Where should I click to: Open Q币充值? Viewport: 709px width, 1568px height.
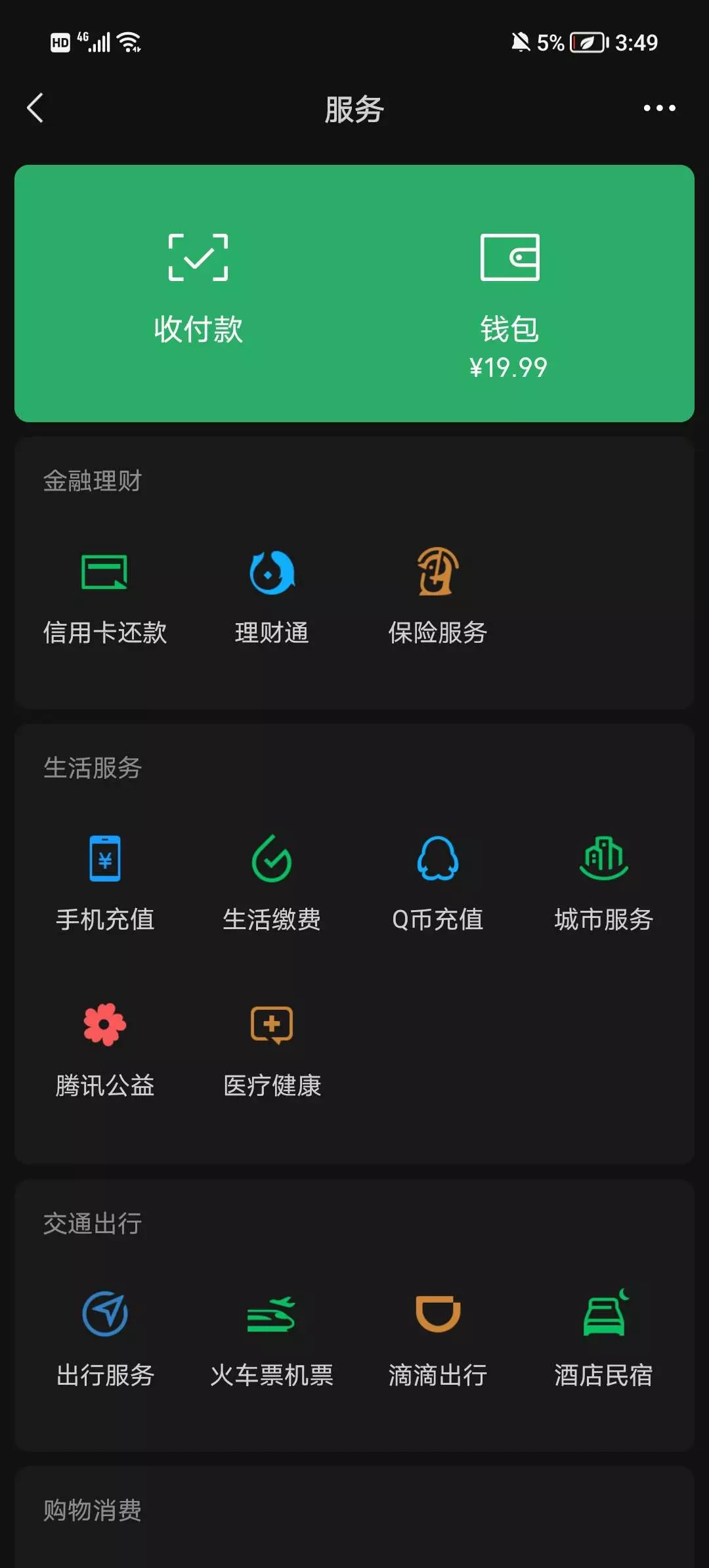tap(438, 881)
